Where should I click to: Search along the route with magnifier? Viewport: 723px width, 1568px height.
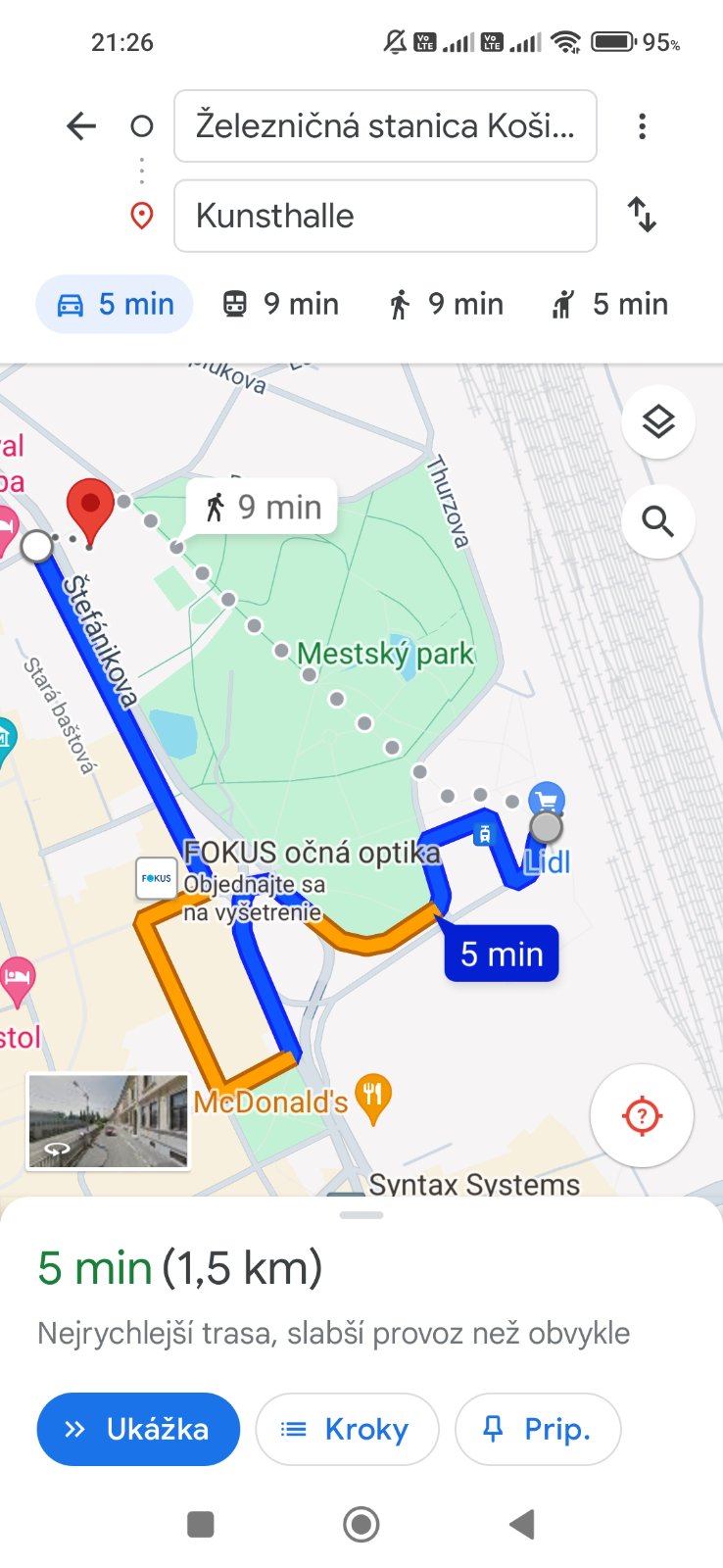pos(657,522)
